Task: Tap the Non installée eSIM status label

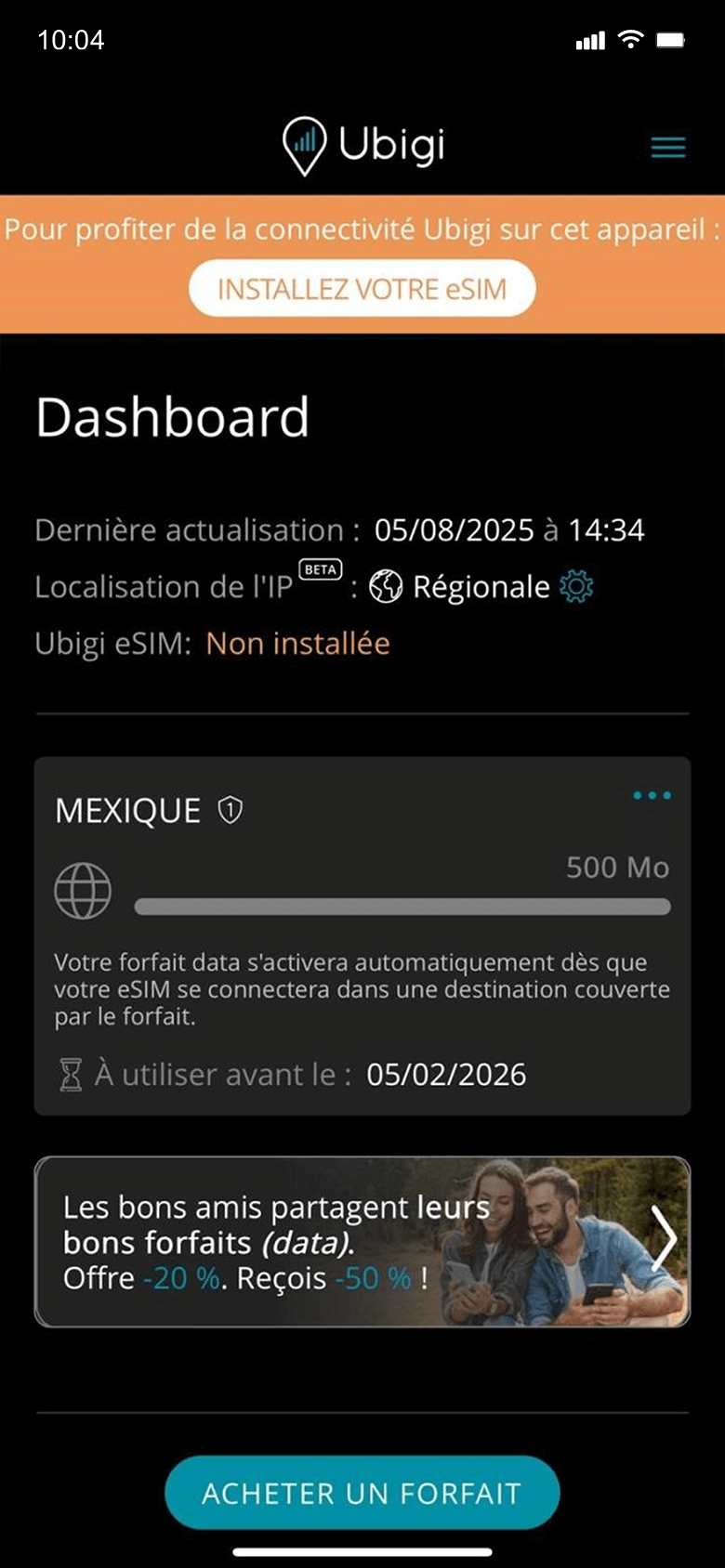Action: (298, 643)
